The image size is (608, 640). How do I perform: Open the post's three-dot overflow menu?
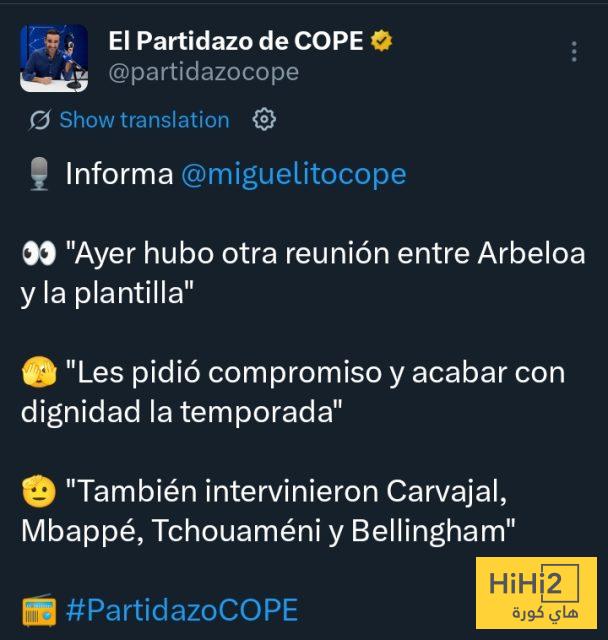[574, 52]
